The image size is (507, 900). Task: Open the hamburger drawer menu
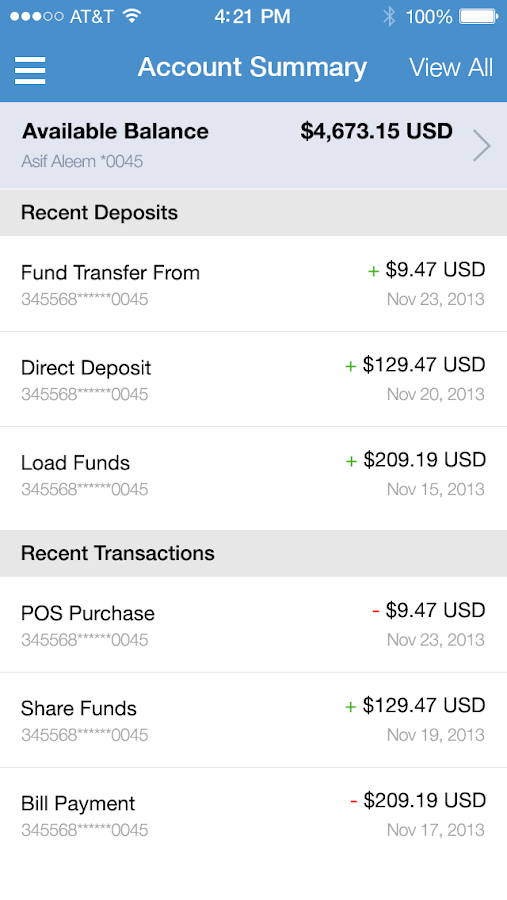[x=30, y=70]
